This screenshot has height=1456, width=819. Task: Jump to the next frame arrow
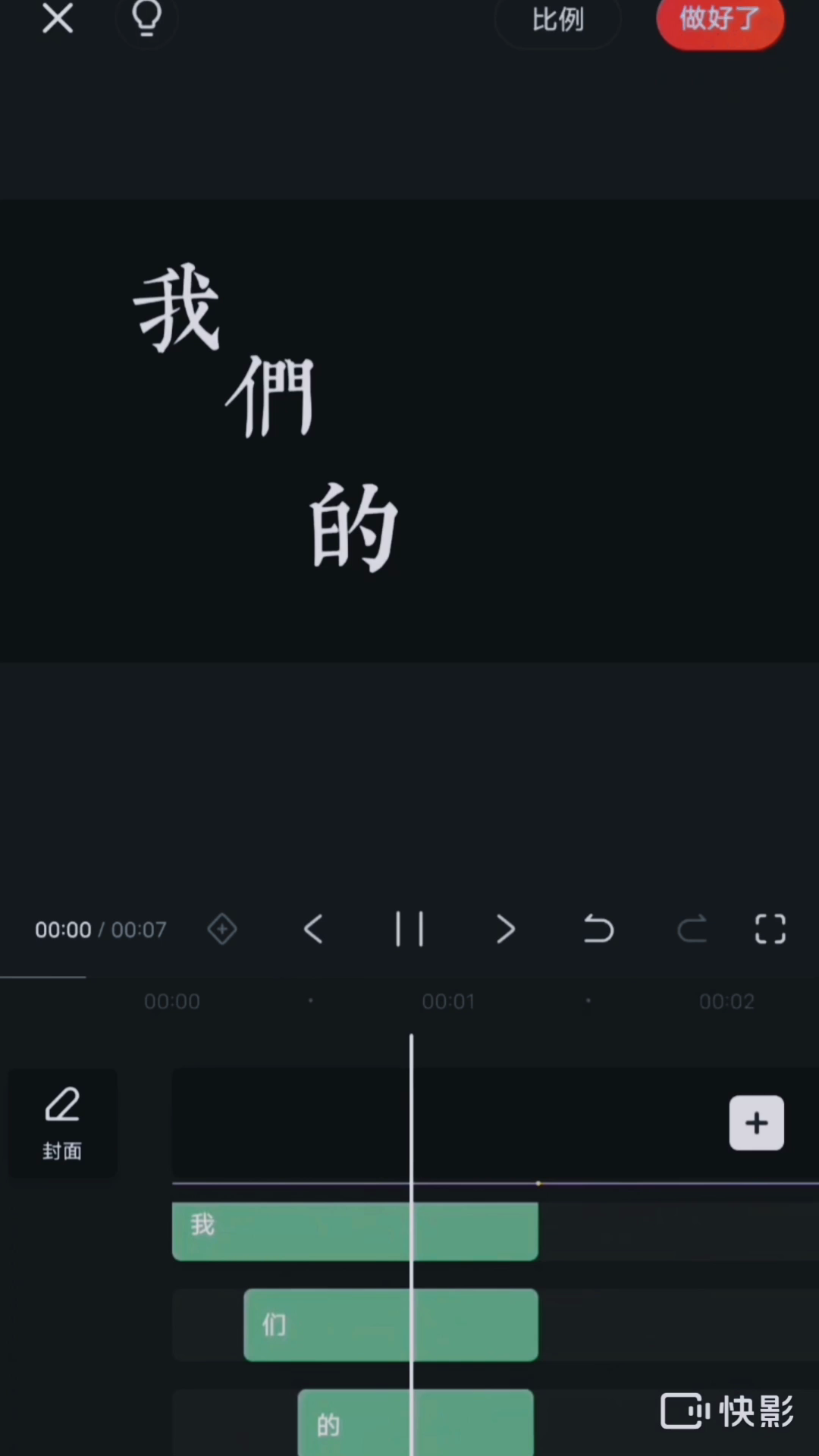click(x=505, y=929)
